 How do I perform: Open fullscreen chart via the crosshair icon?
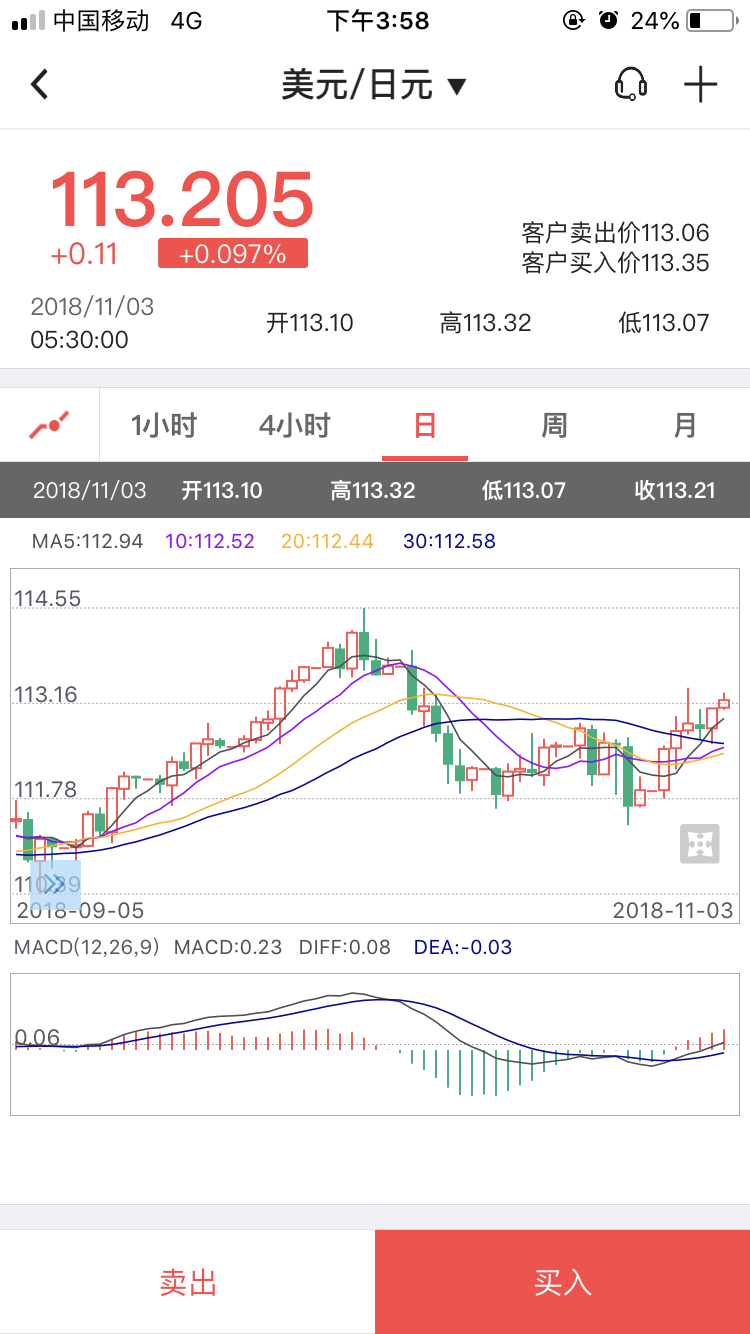[699, 844]
